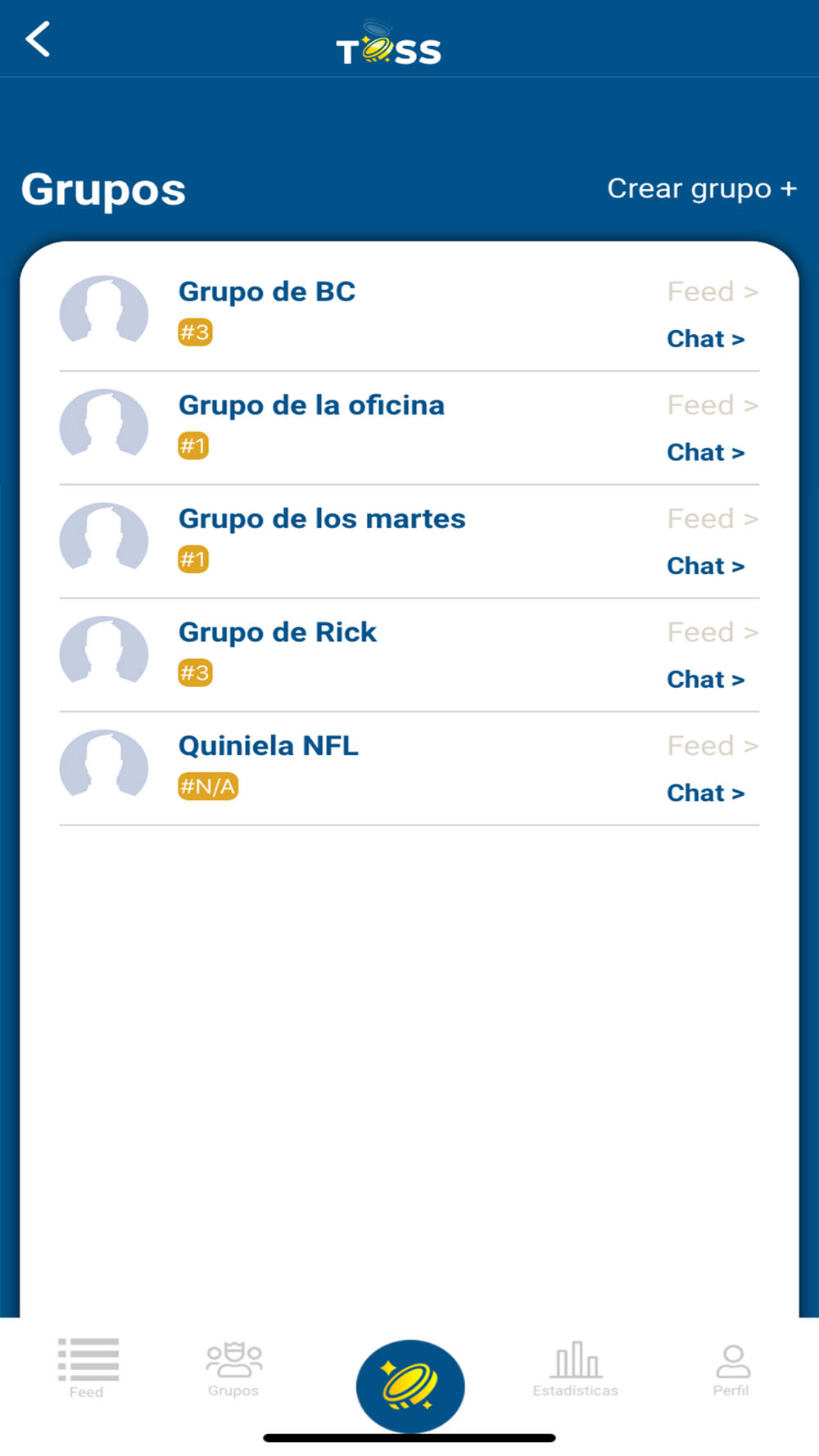View Feed of Quiniela NFL

(713, 746)
